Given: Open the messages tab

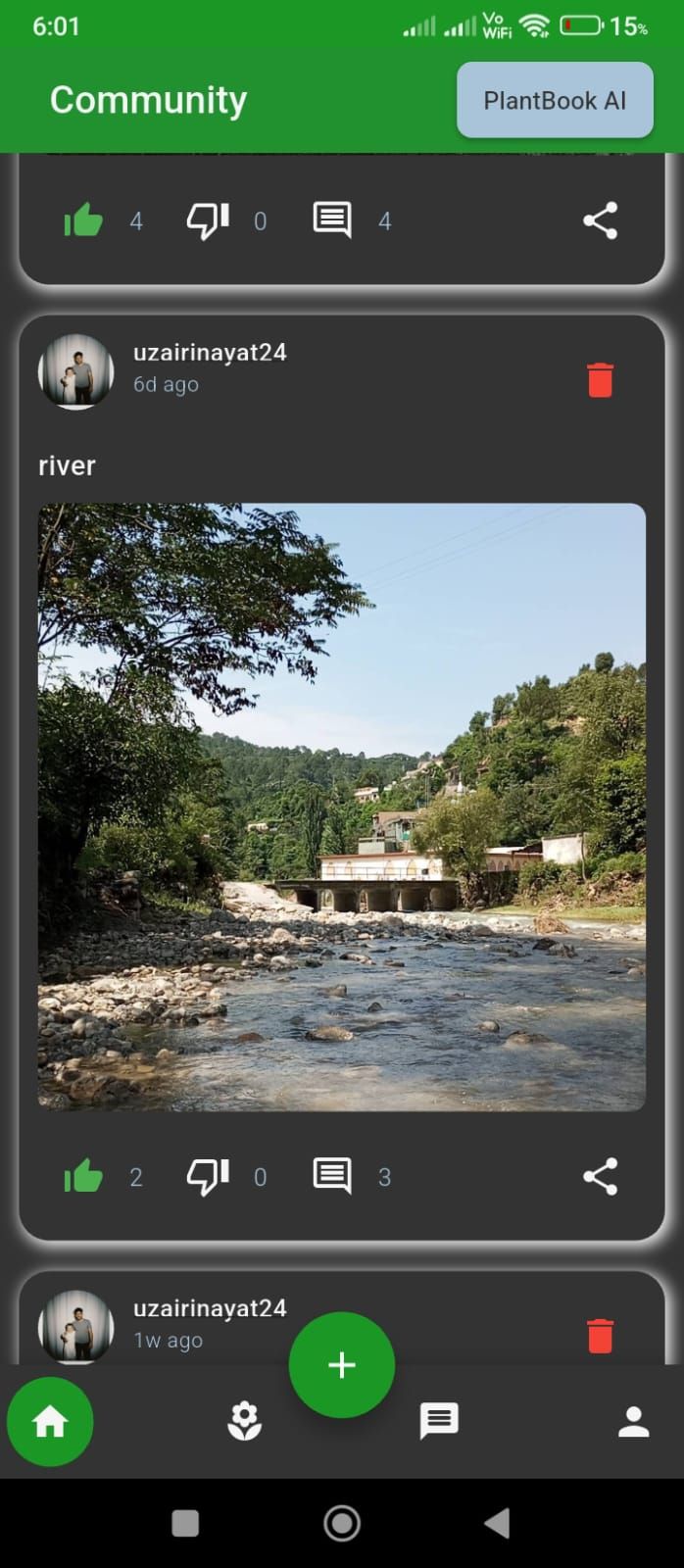Looking at the screenshot, I should click(438, 1421).
